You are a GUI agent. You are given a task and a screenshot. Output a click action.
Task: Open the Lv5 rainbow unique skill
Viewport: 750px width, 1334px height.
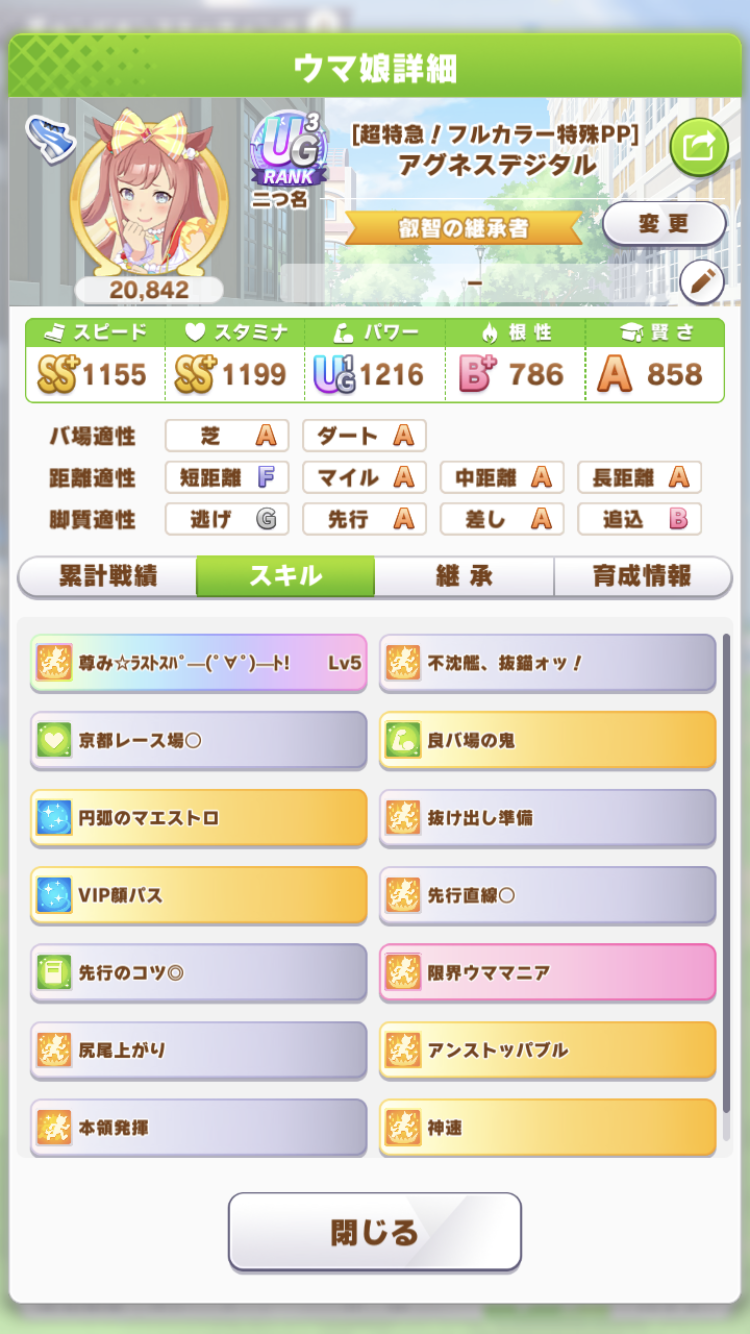pos(198,663)
